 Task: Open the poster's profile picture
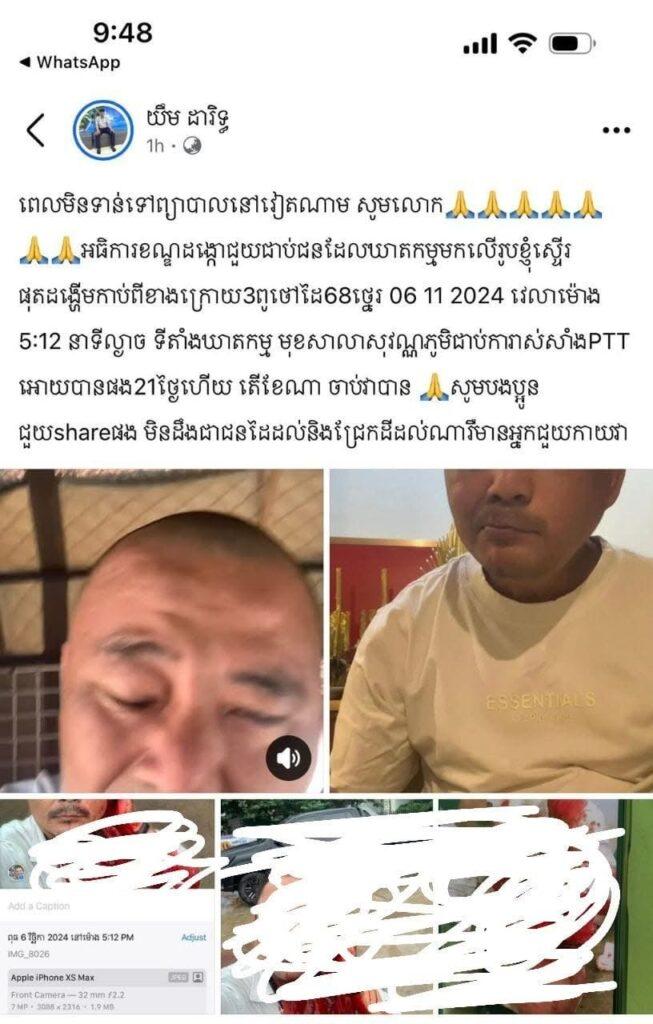click(x=103, y=130)
